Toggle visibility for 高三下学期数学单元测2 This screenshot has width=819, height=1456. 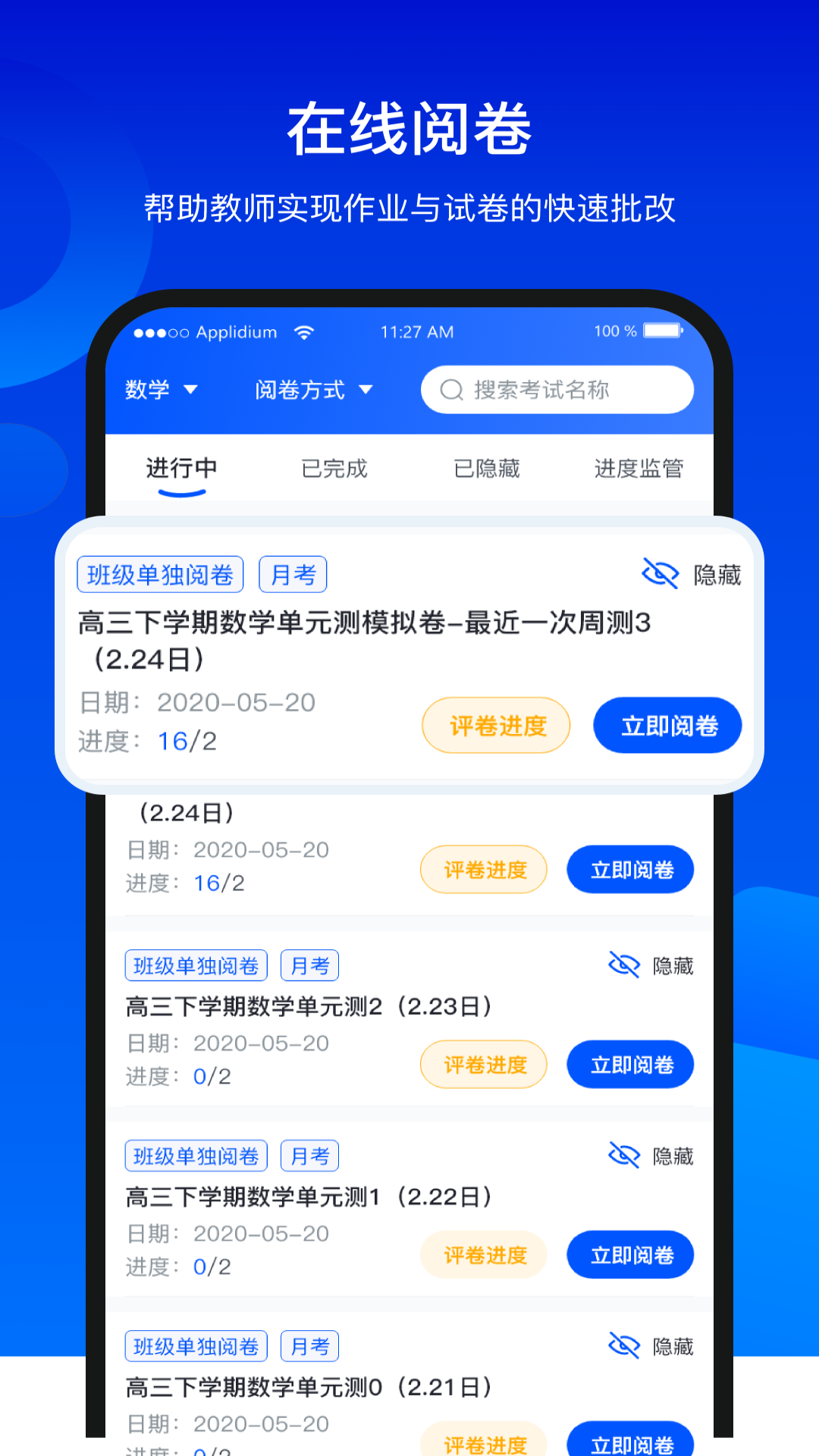[623, 965]
